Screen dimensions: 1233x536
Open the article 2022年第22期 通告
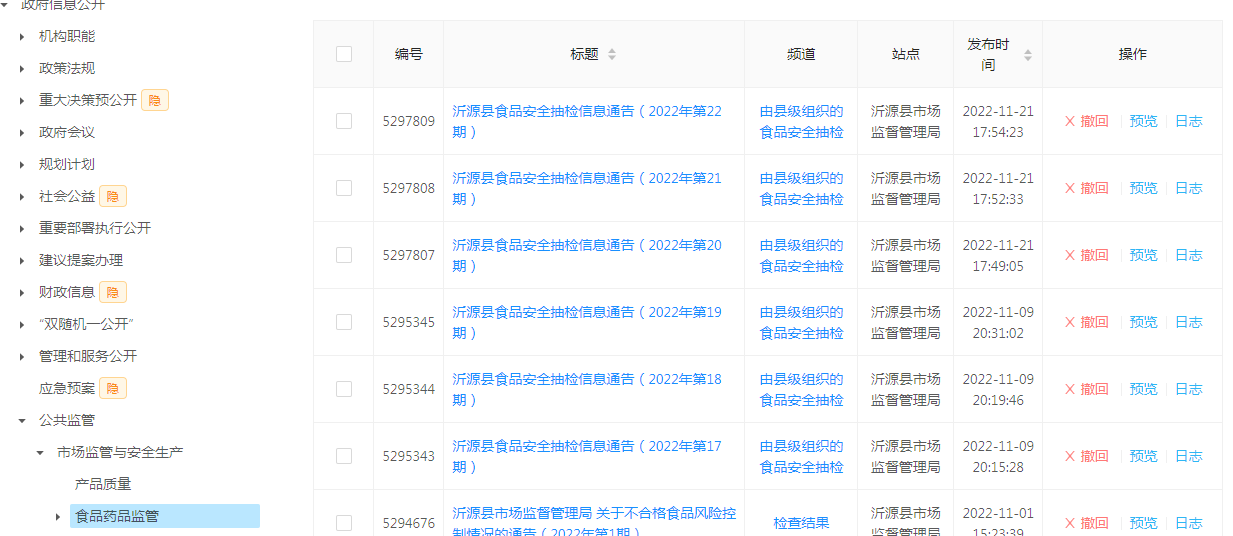pyautogui.click(x=586, y=111)
